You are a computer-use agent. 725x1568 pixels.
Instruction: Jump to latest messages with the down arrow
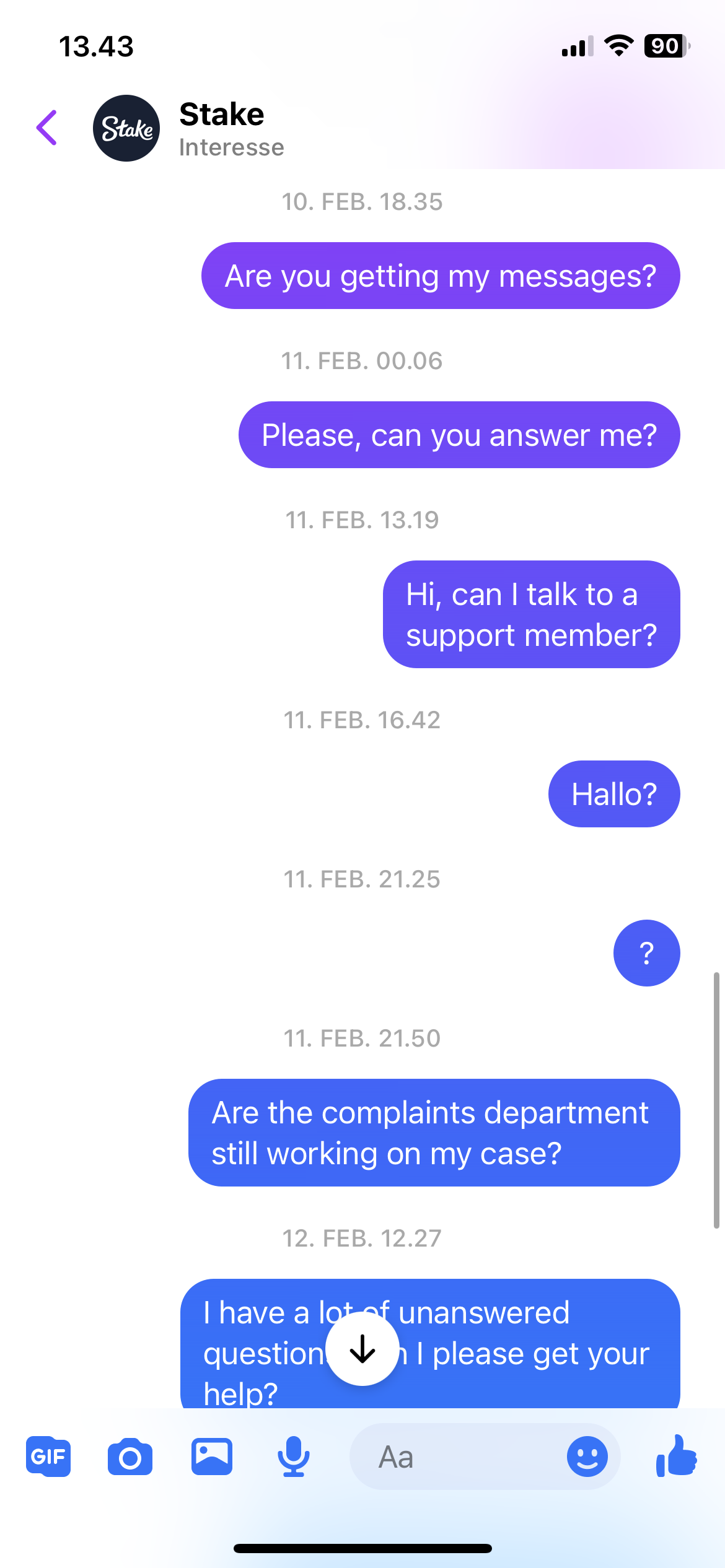click(x=362, y=1349)
